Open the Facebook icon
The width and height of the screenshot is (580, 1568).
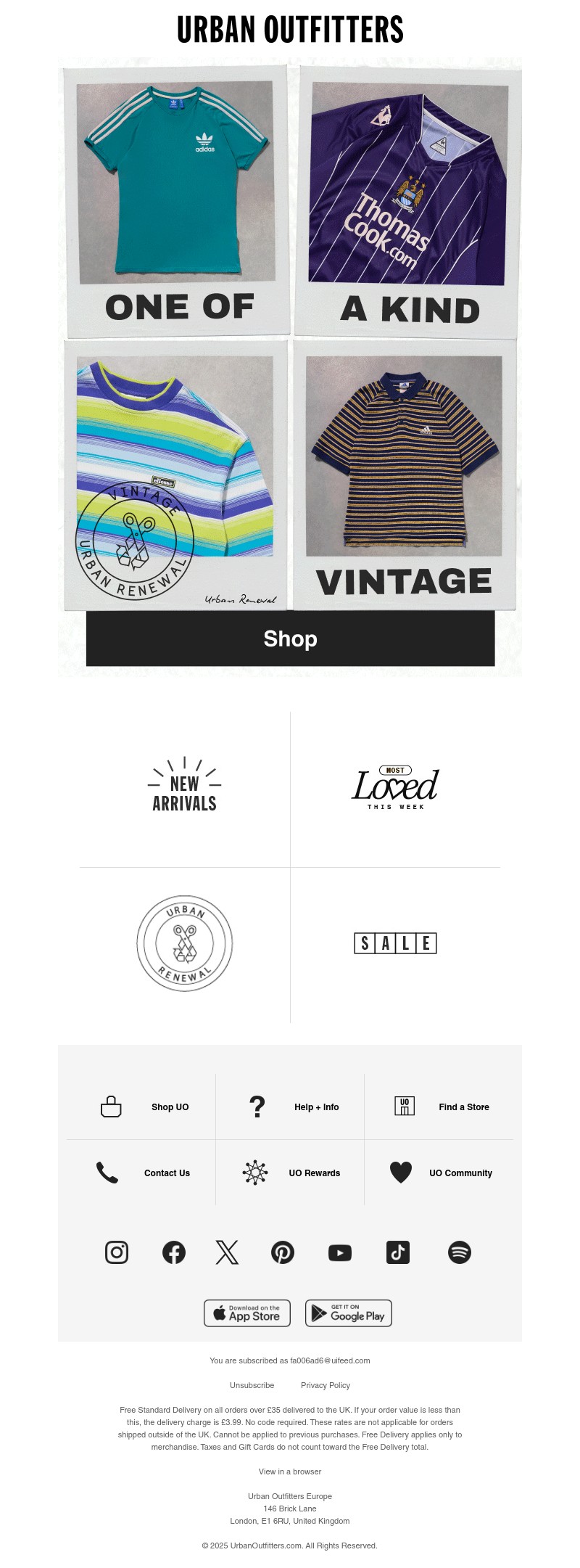pos(174,1252)
